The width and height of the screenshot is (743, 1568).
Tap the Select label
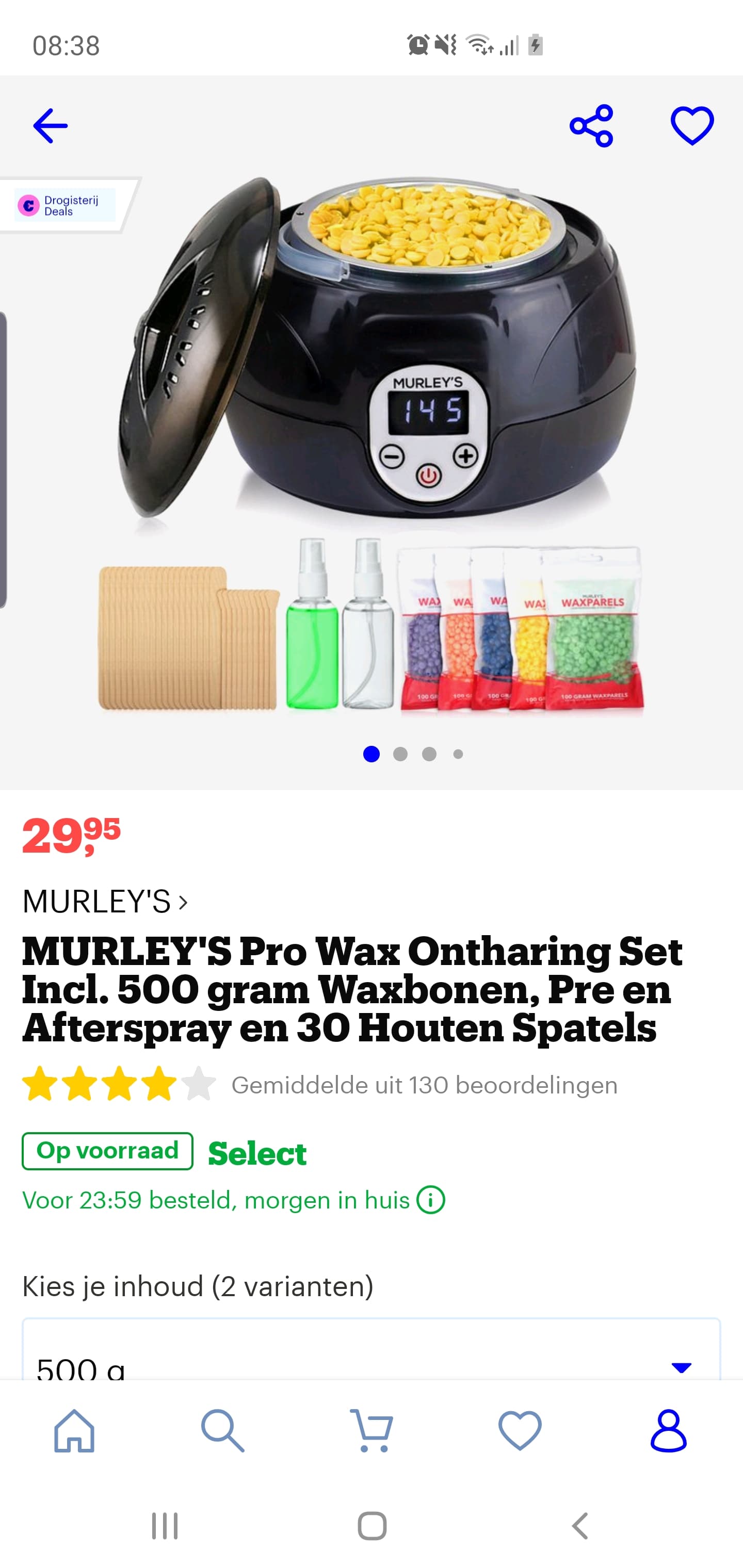tap(257, 1153)
